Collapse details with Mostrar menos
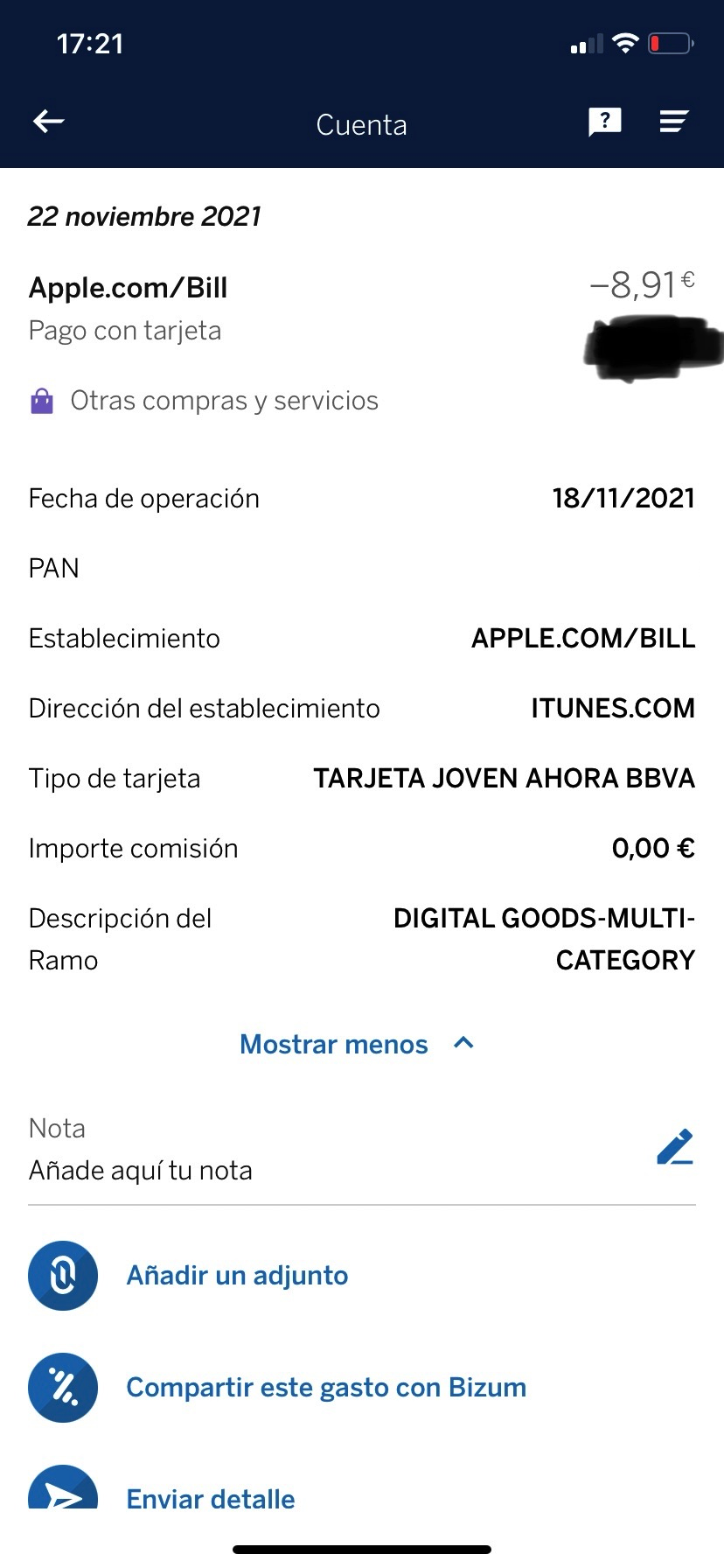Viewport: 724px width, 1568px height. click(358, 1044)
